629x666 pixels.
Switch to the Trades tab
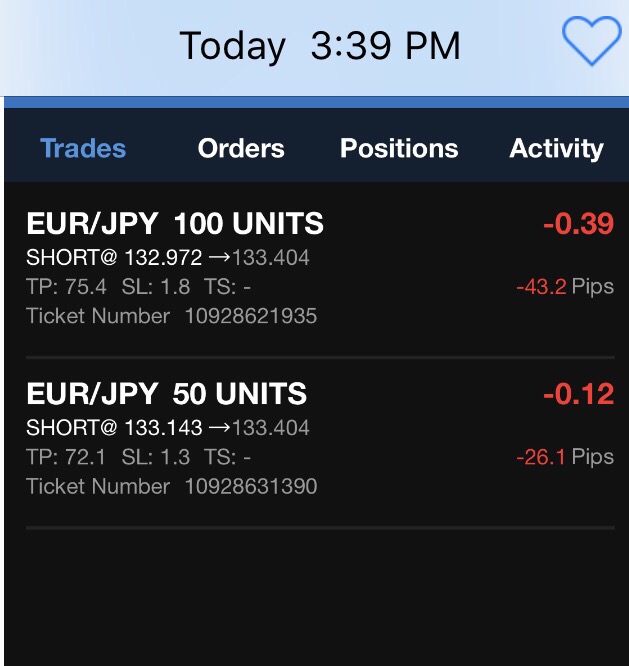[x=83, y=149]
